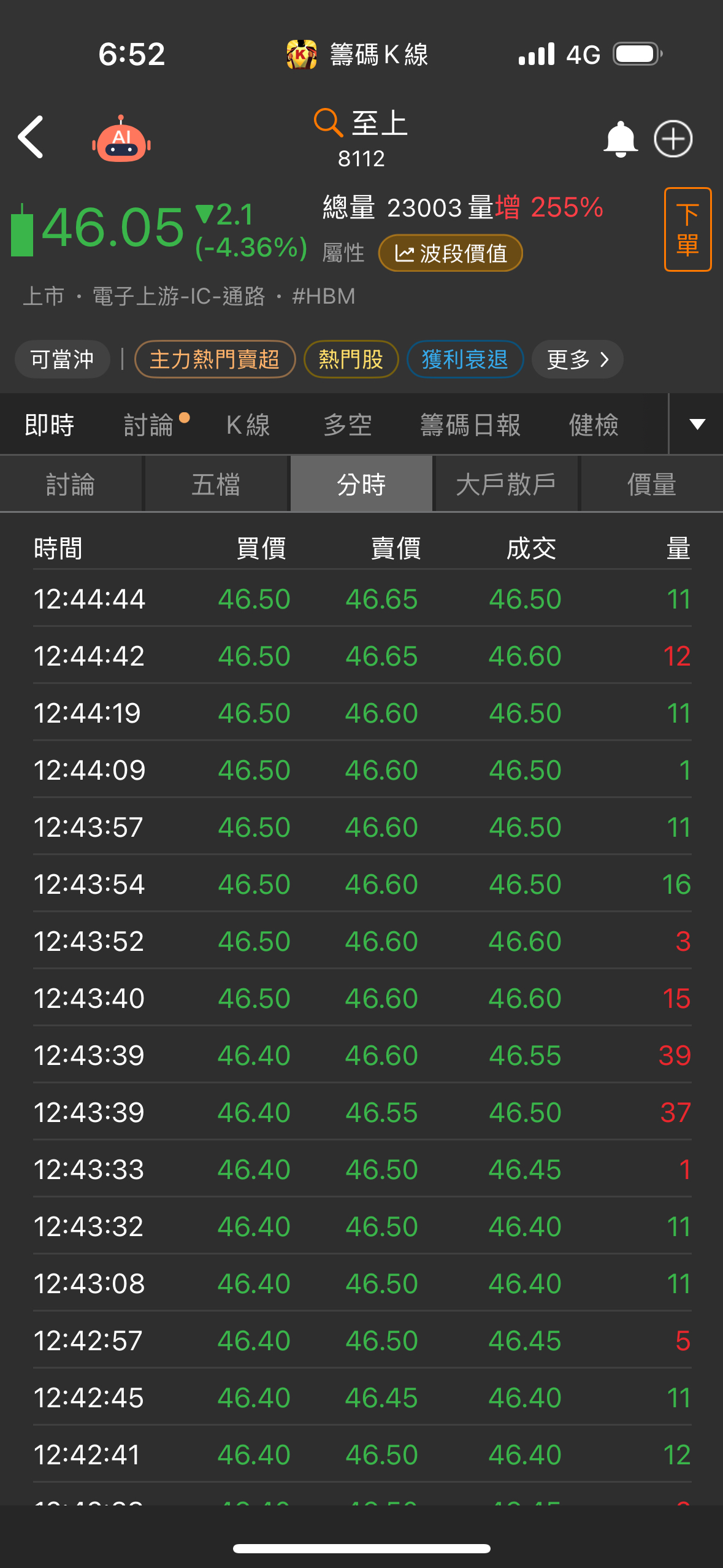Switch to the 健檢 tab

coord(594,425)
